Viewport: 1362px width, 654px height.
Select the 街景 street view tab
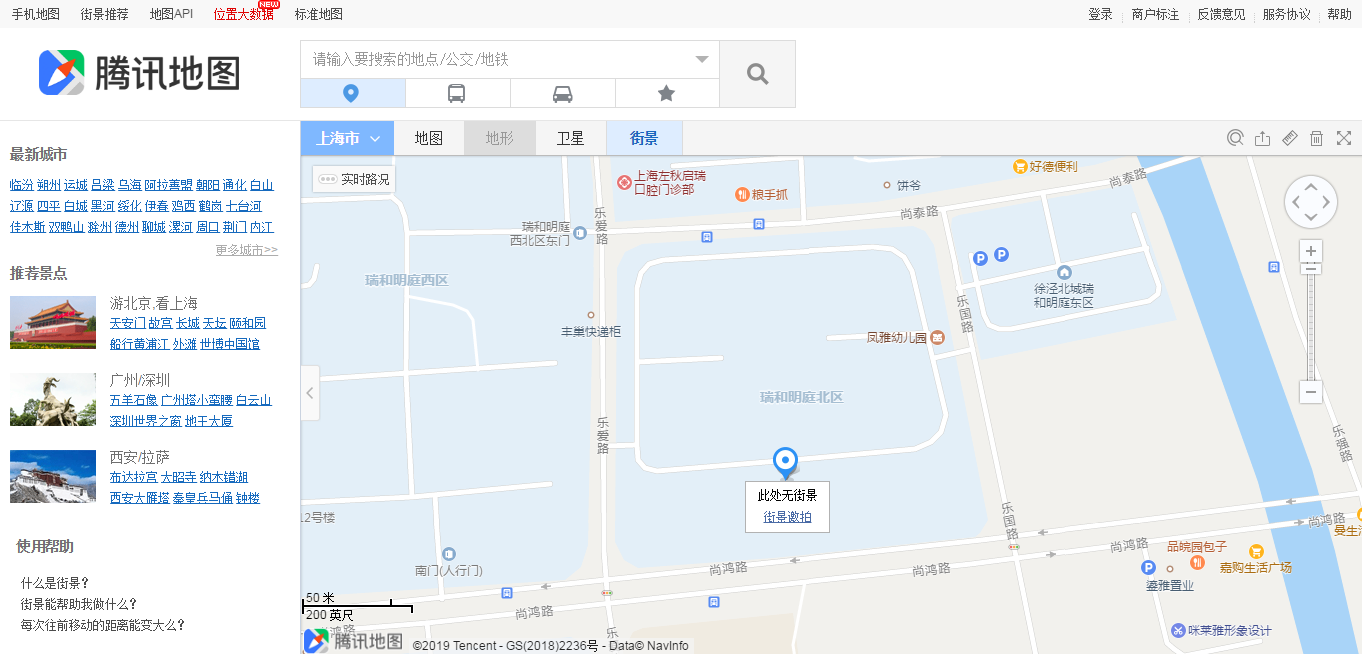click(x=644, y=139)
